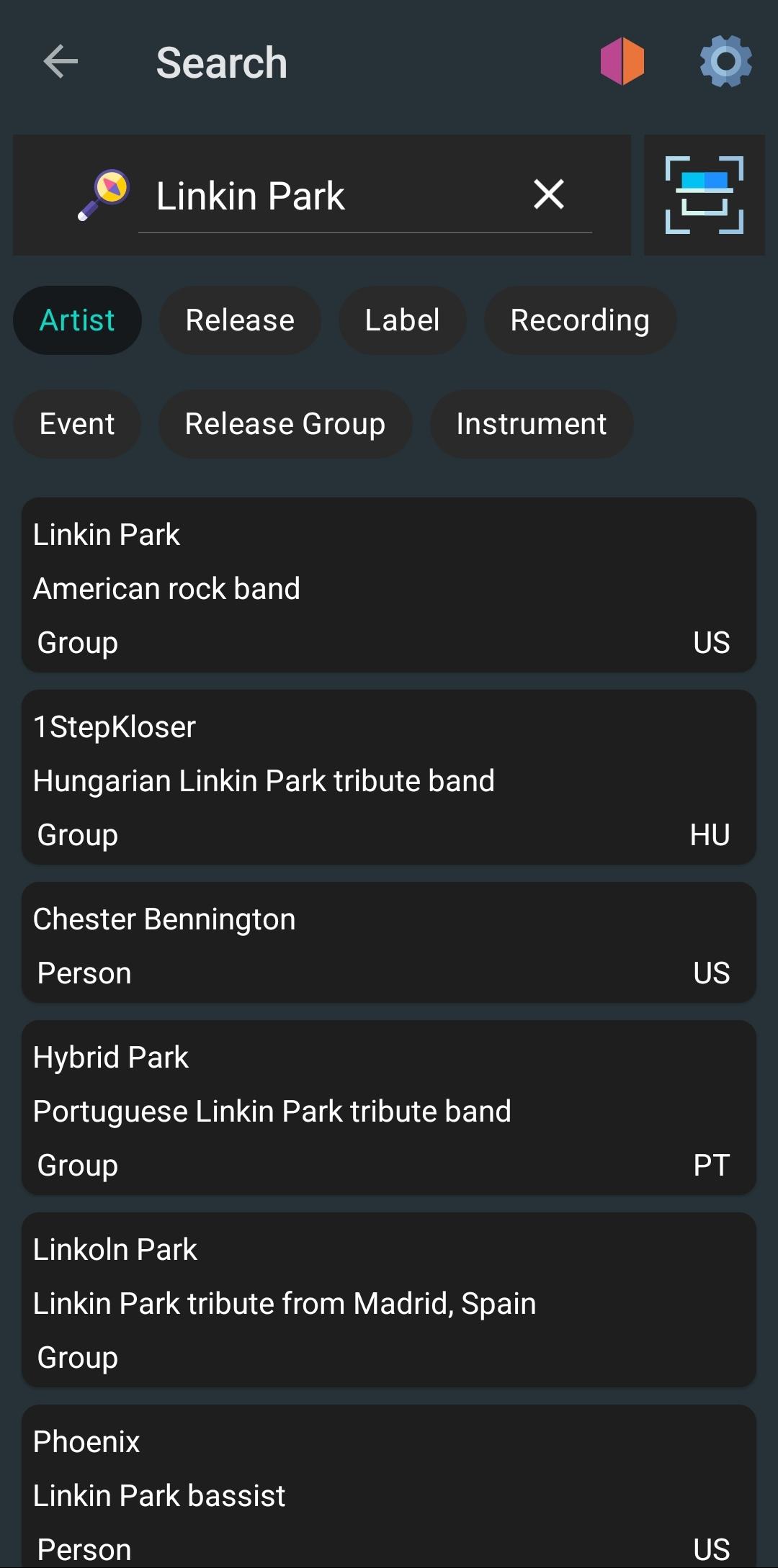Switch to the Release filter chip
This screenshot has height=1568, width=778.
(x=240, y=320)
